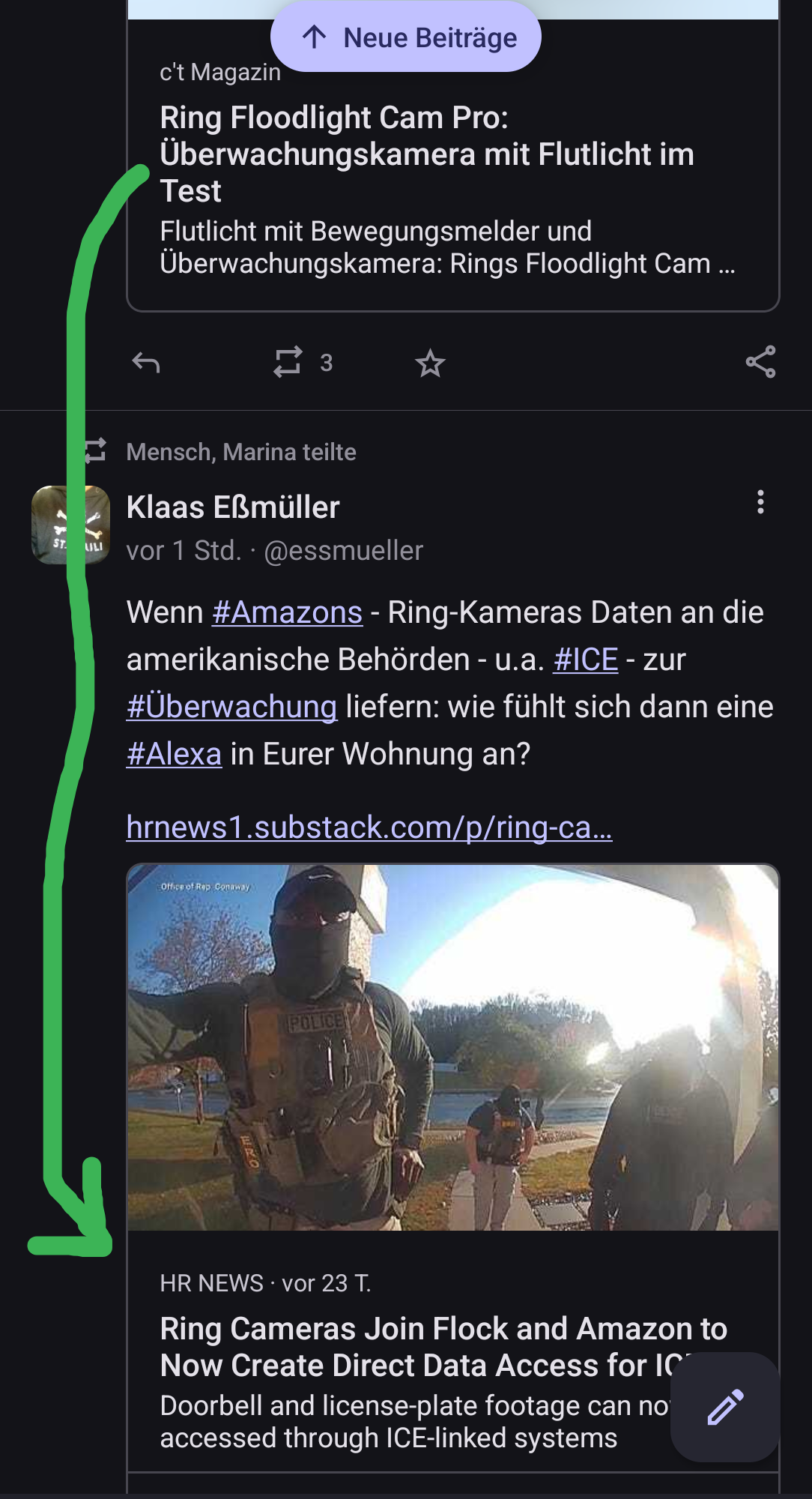
Task: Toggle favorite on the Floodlight Cam post
Action: pyautogui.click(x=431, y=364)
